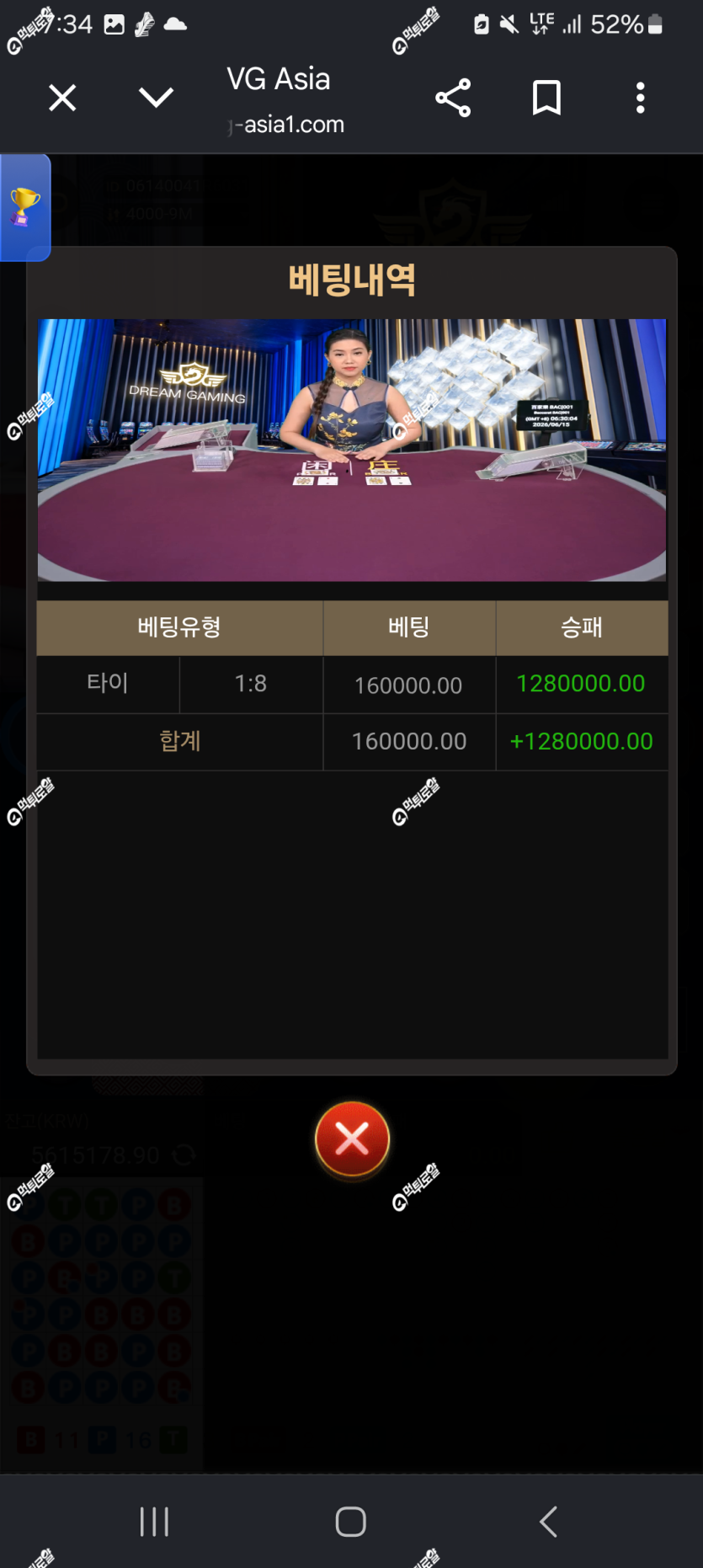Close the VG Asia browser tab
This screenshot has height=1568, width=703.
(x=62, y=99)
